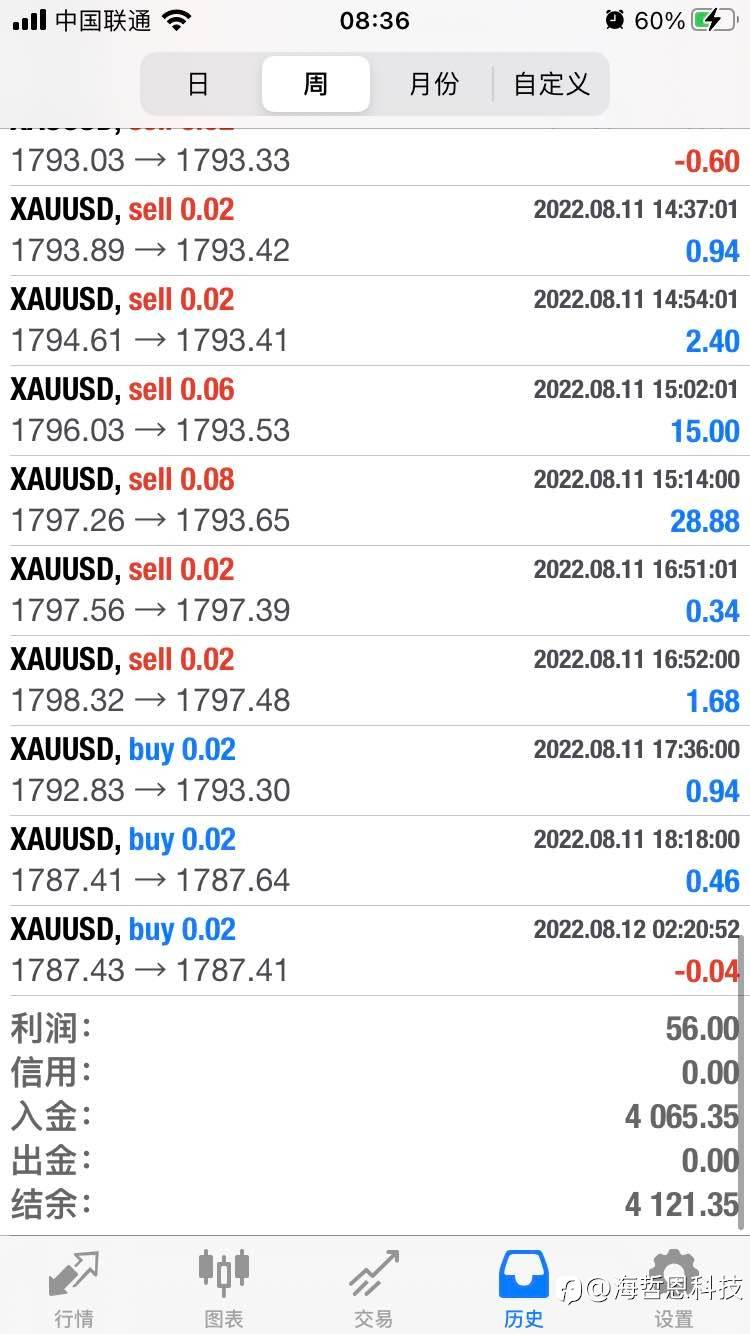
Task: Open the sell trade closed at 14:54:01
Action: pos(375,321)
